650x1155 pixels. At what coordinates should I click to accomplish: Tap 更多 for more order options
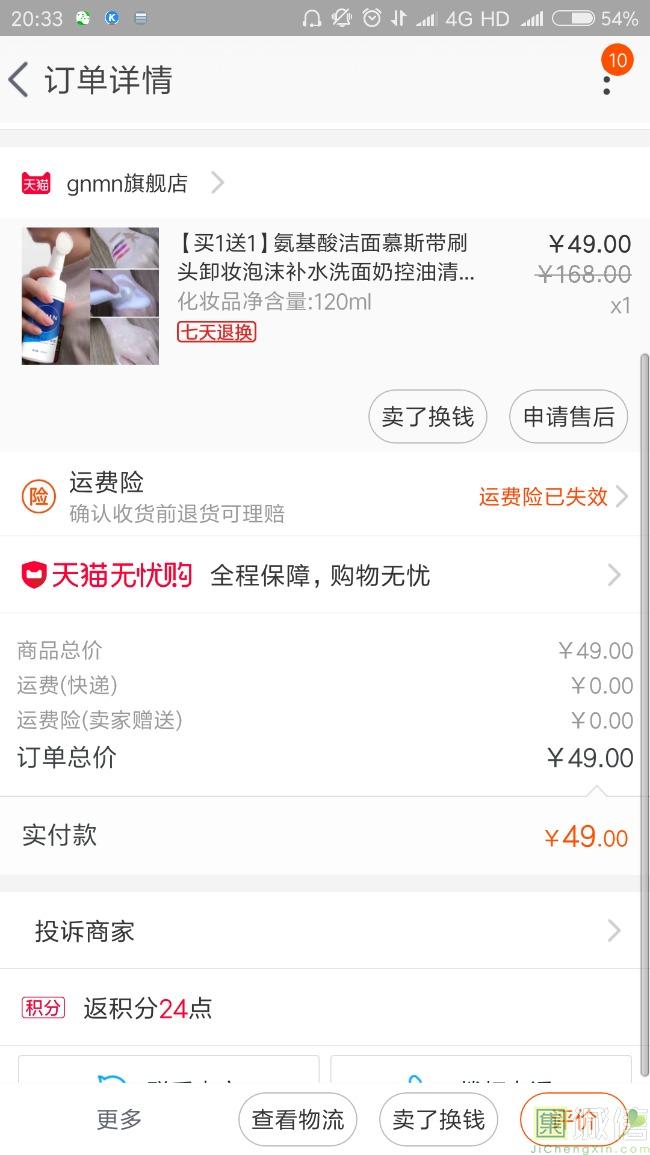tap(119, 1119)
